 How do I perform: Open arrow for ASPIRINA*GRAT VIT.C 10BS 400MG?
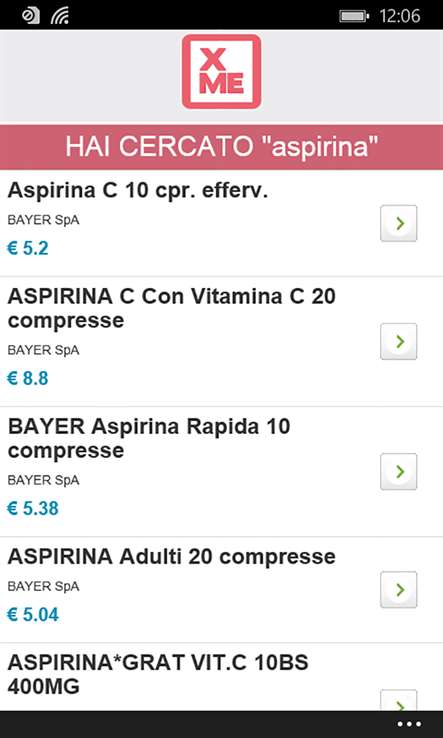(x=398, y=700)
